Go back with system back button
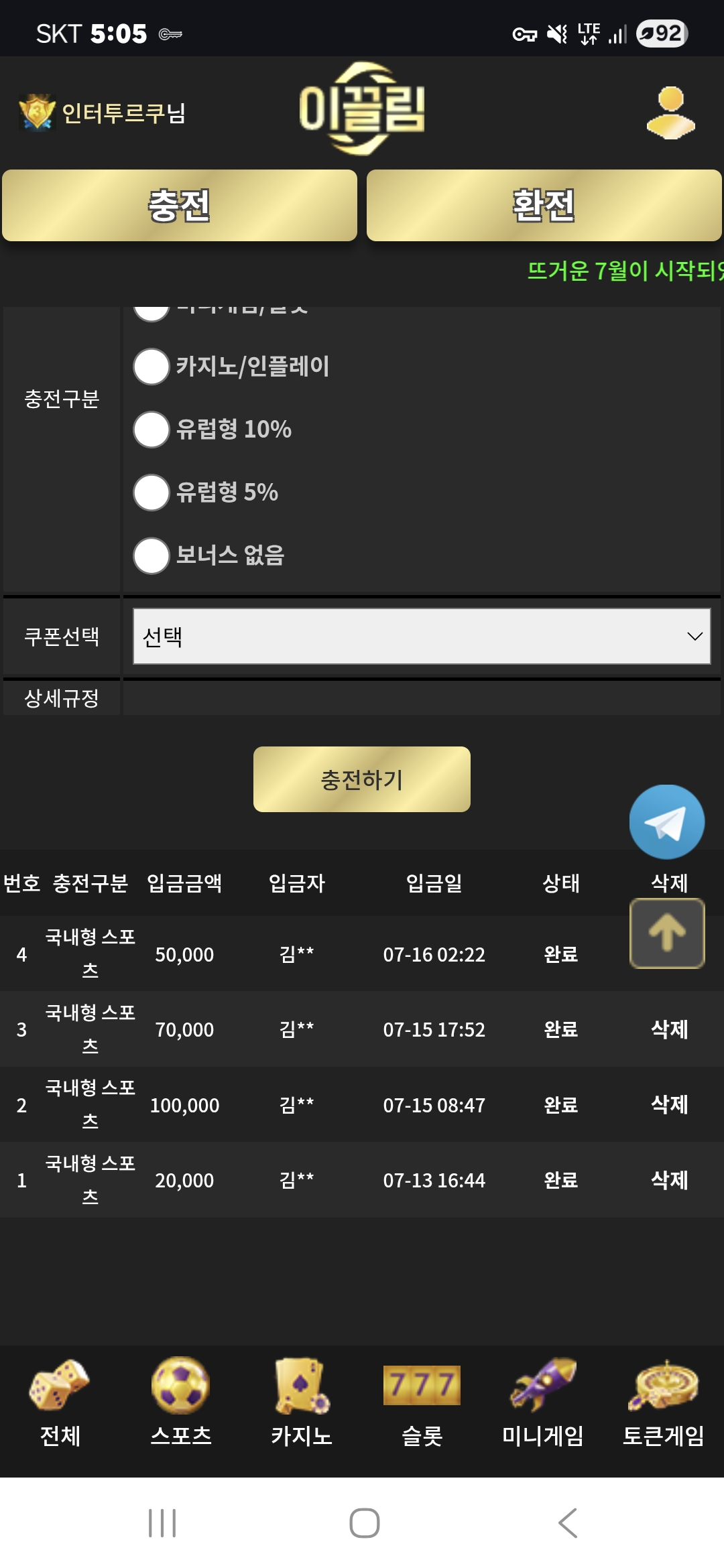The image size is (724, 1568). point(568,1523)
